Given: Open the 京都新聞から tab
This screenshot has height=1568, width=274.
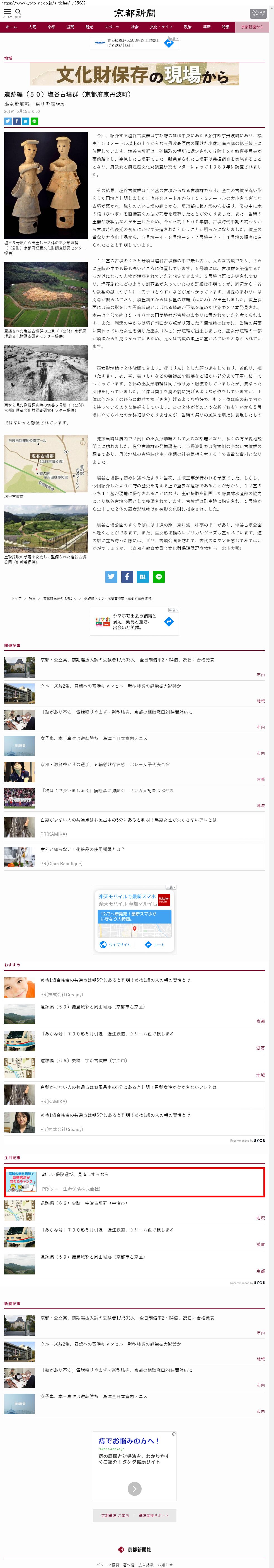Looking at the screenshot, I should (251, 27).
